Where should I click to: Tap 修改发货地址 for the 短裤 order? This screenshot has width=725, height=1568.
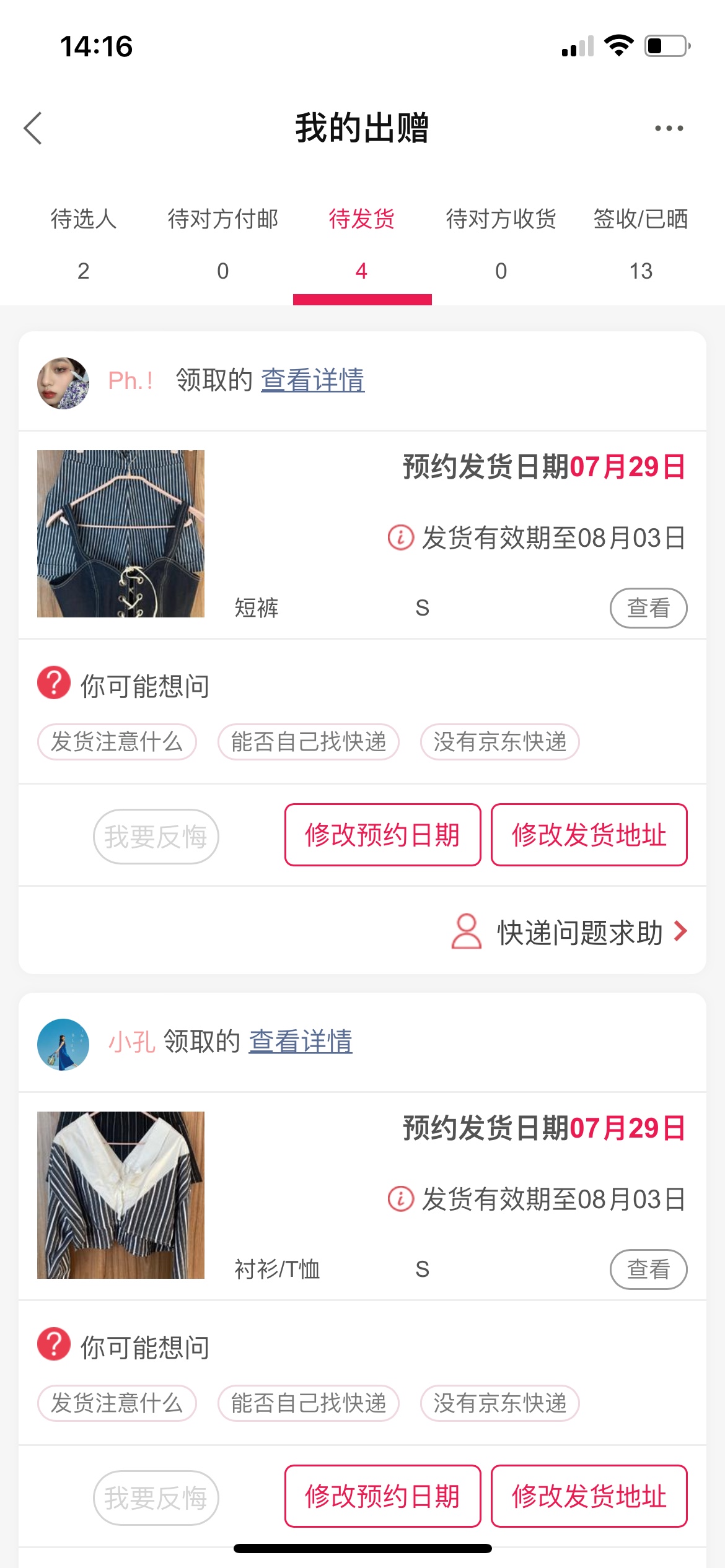(x=589, y=835)
